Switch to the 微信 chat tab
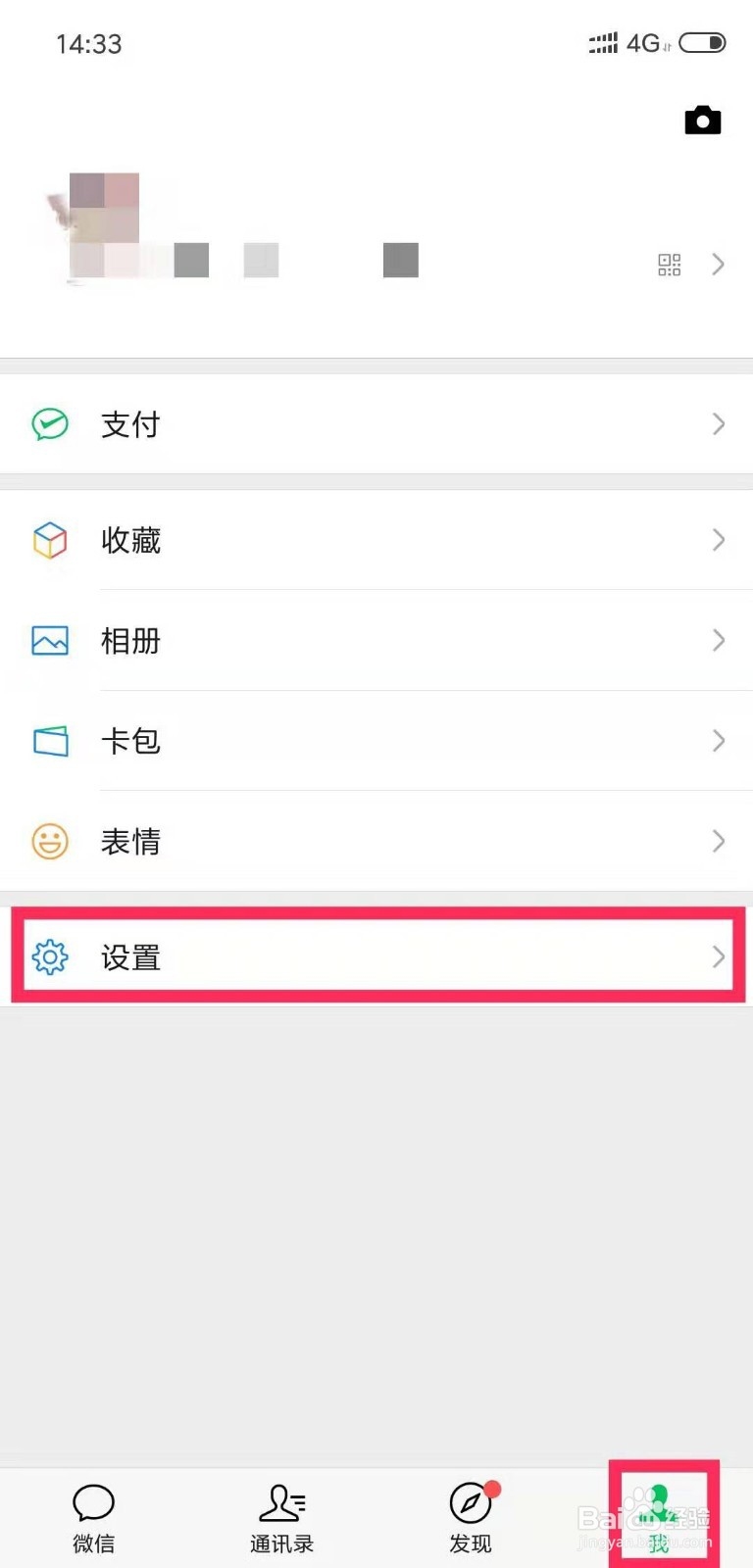The width and height of the screenshot is (753, 1568). (x=93, y=1514)
